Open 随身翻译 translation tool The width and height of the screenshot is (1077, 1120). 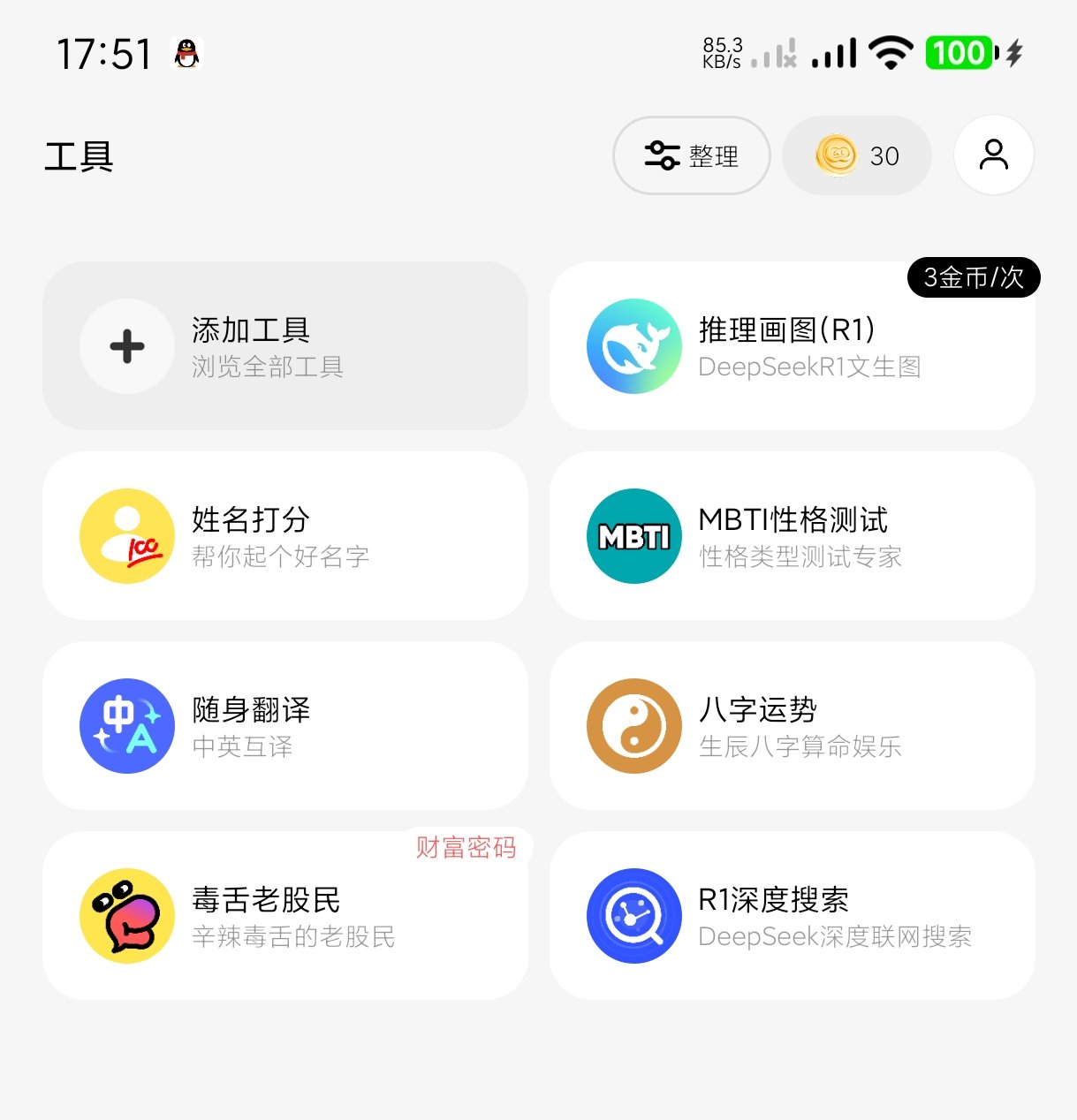(284, 726)
